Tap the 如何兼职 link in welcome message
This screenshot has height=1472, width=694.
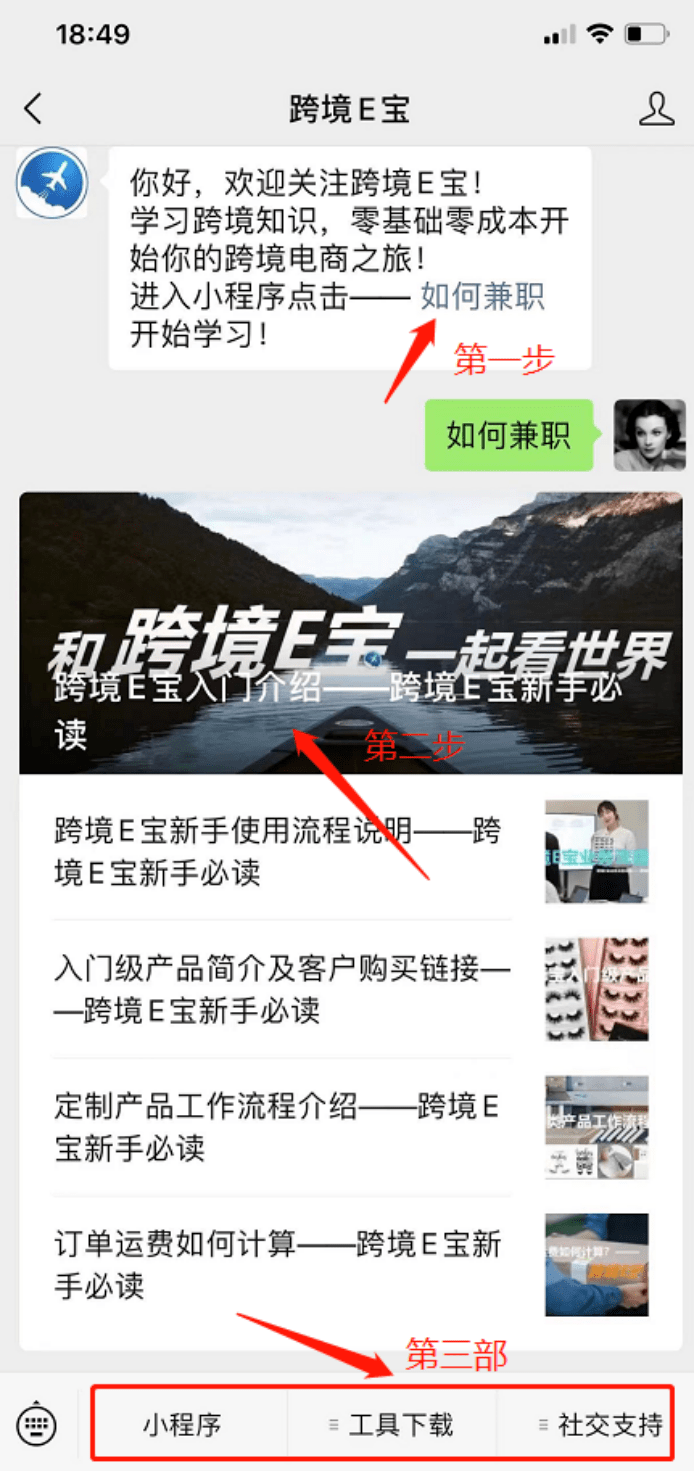[482, 297]
